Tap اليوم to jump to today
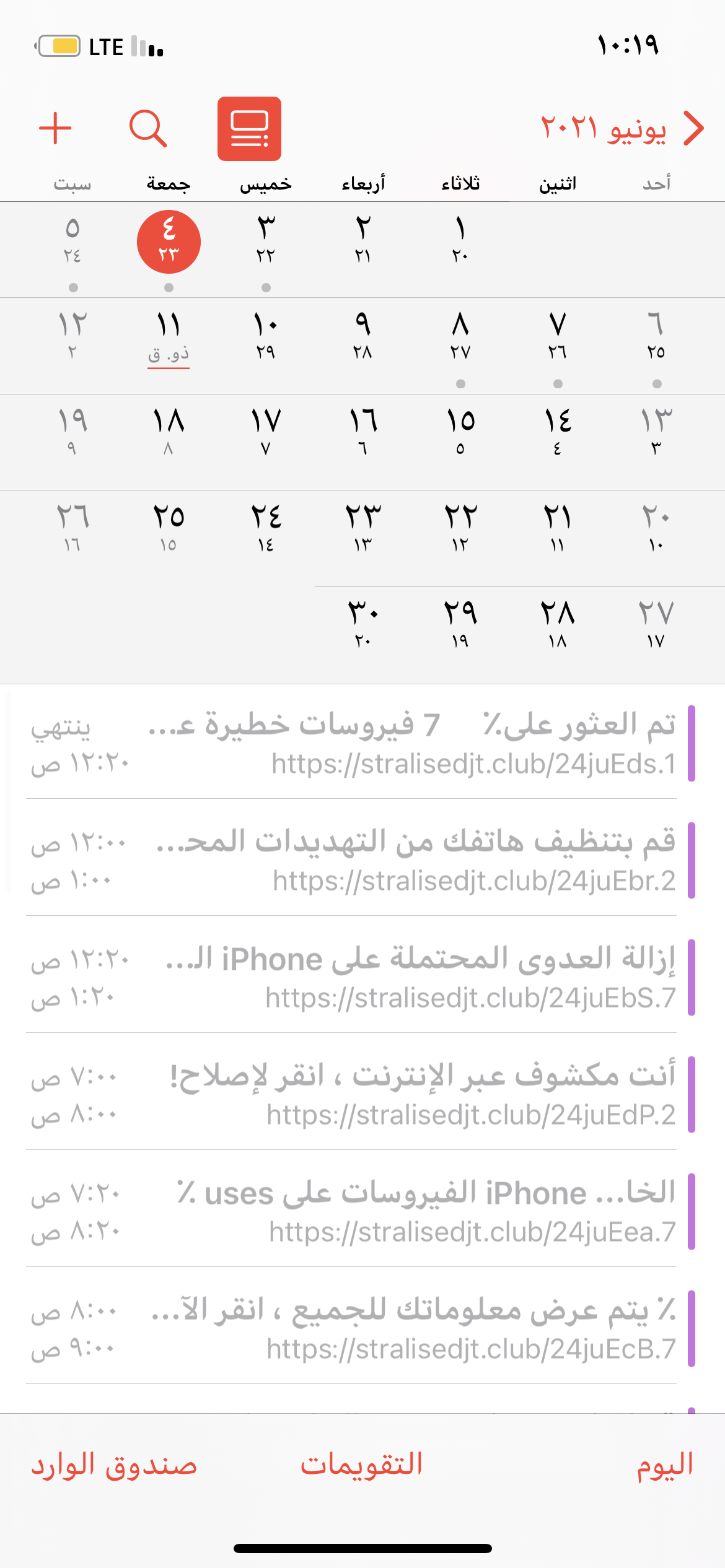This screenshot has height=1568, width=725. point(664,1465)
